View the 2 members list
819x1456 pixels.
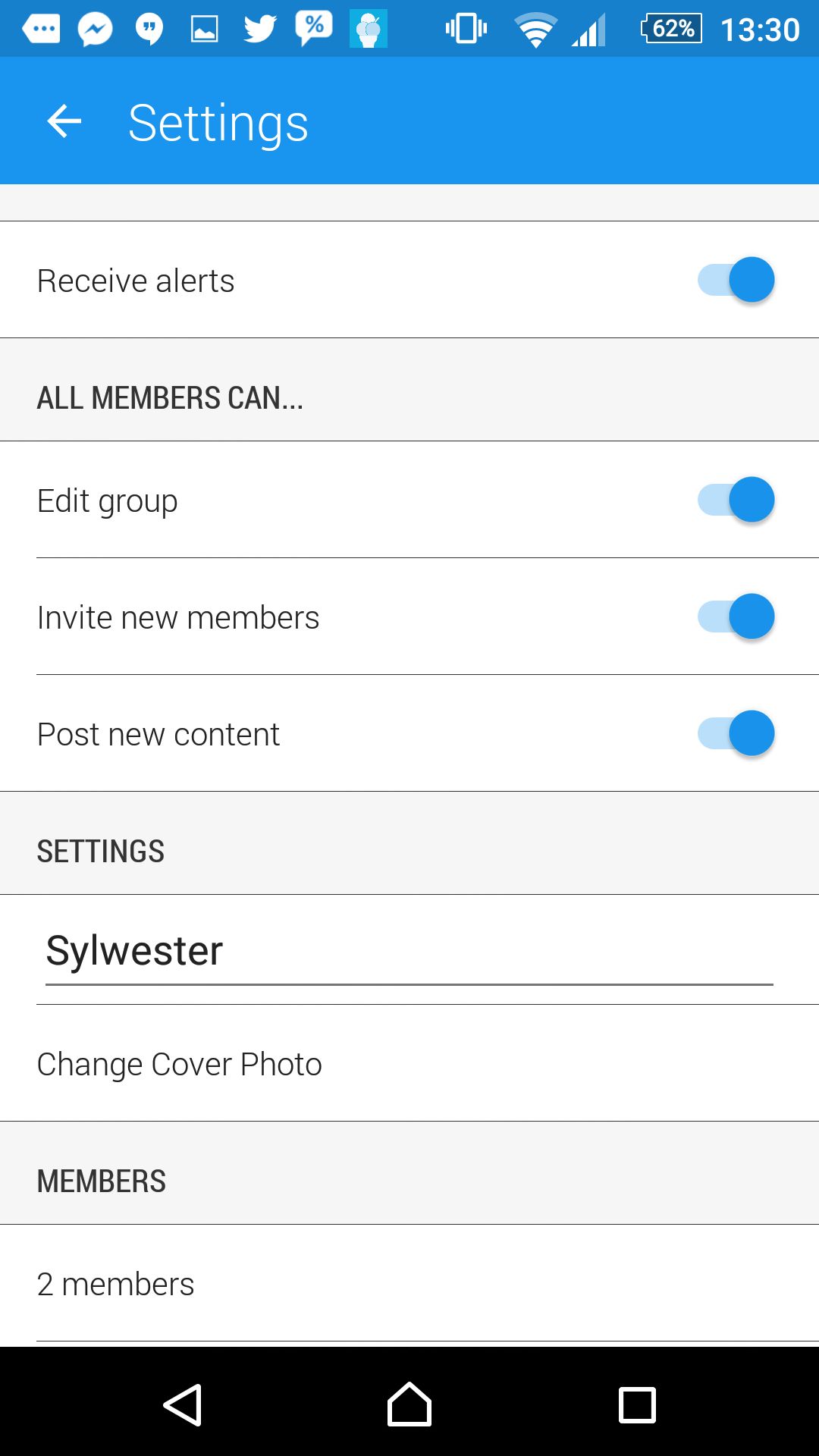pyautogui.click(x=409, y=1283)
